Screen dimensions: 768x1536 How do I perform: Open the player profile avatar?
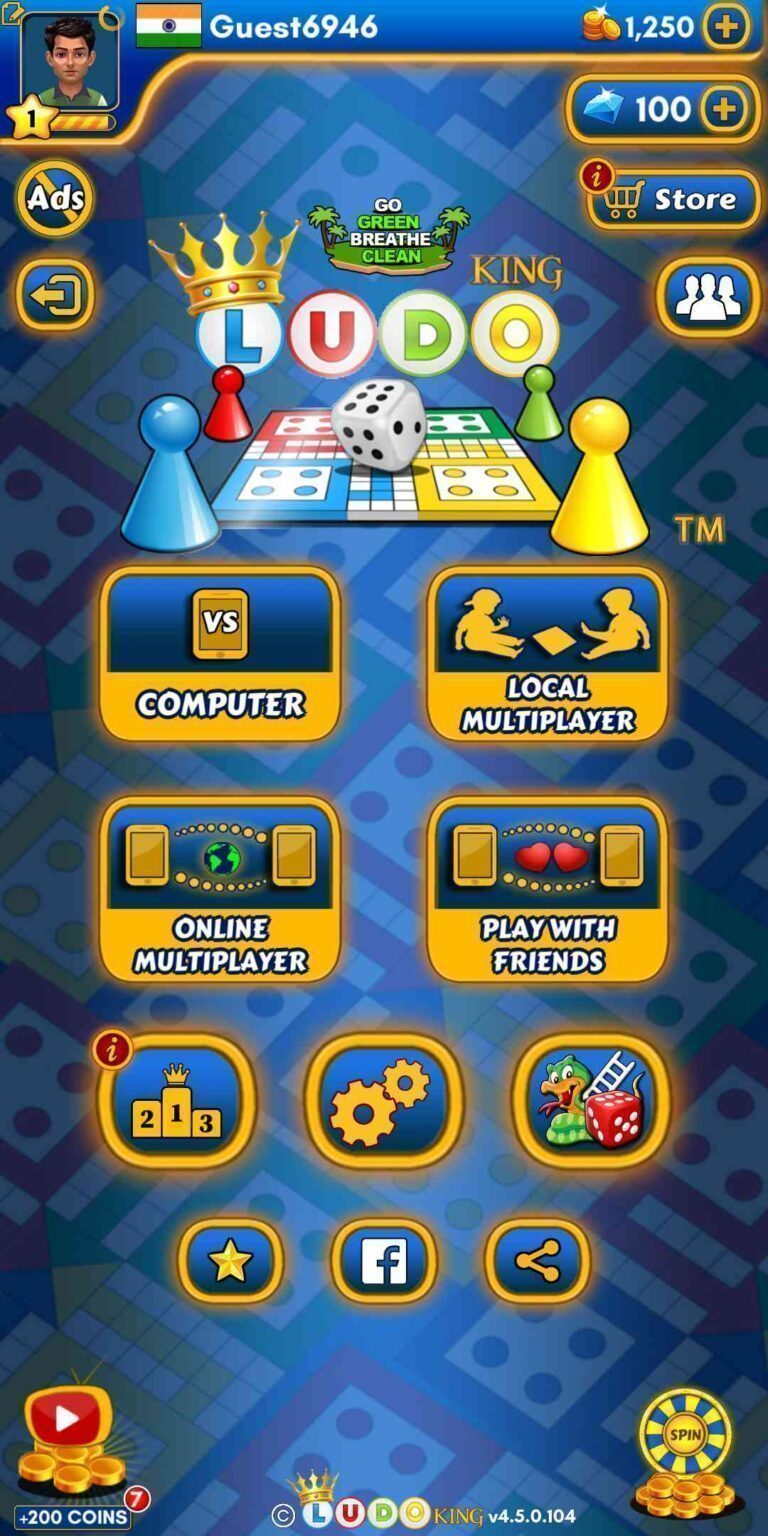point(69,62)
